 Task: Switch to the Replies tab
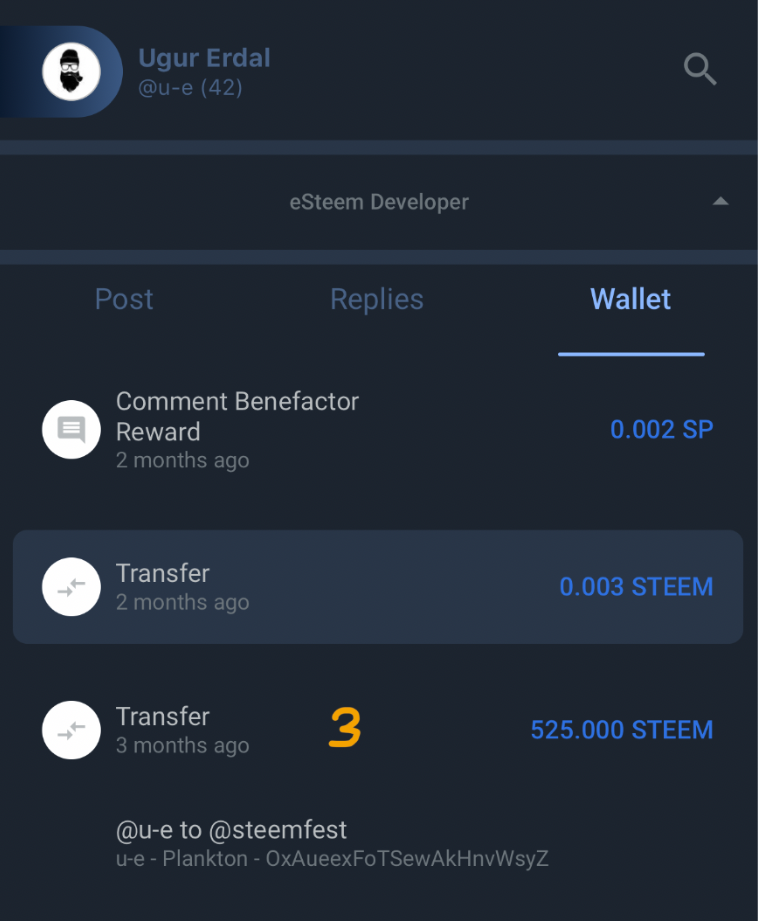tap(377, 299)
